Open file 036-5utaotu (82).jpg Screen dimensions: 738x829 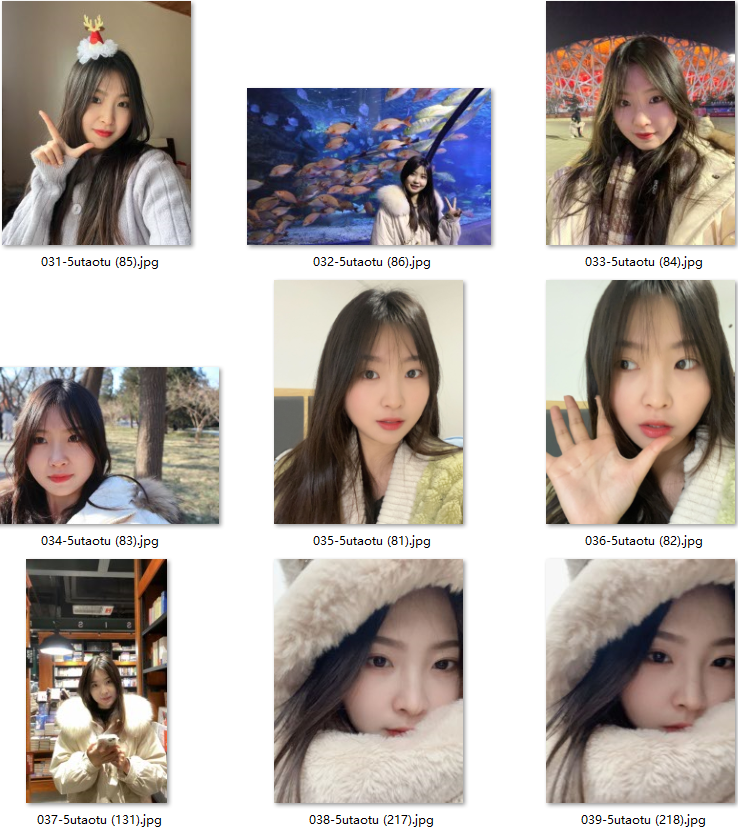point(640,402)
